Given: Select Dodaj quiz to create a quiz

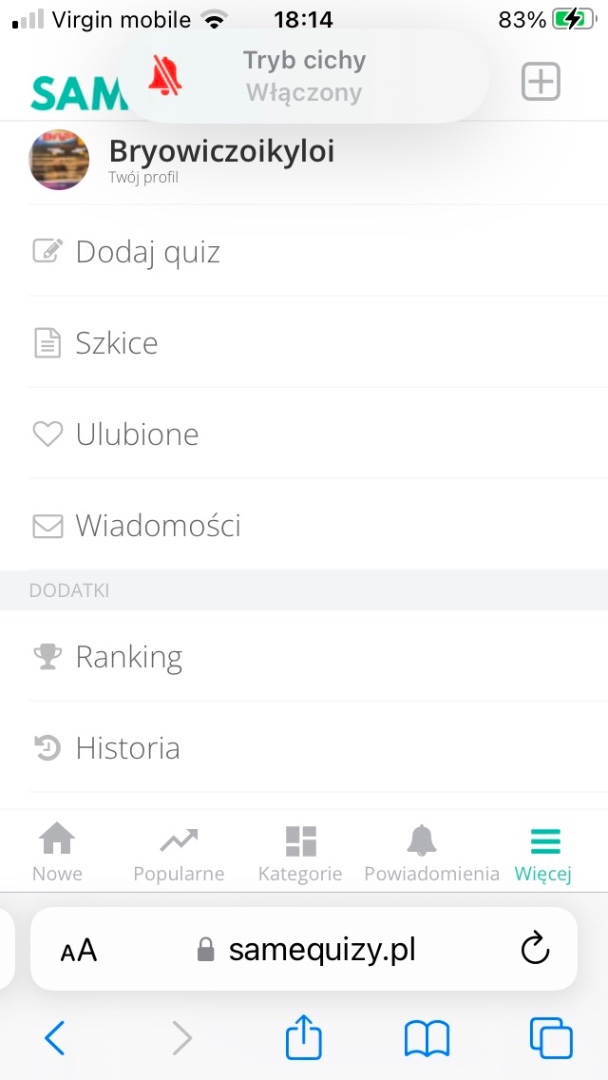Looking at the screenshot, I should click(147, 251).
